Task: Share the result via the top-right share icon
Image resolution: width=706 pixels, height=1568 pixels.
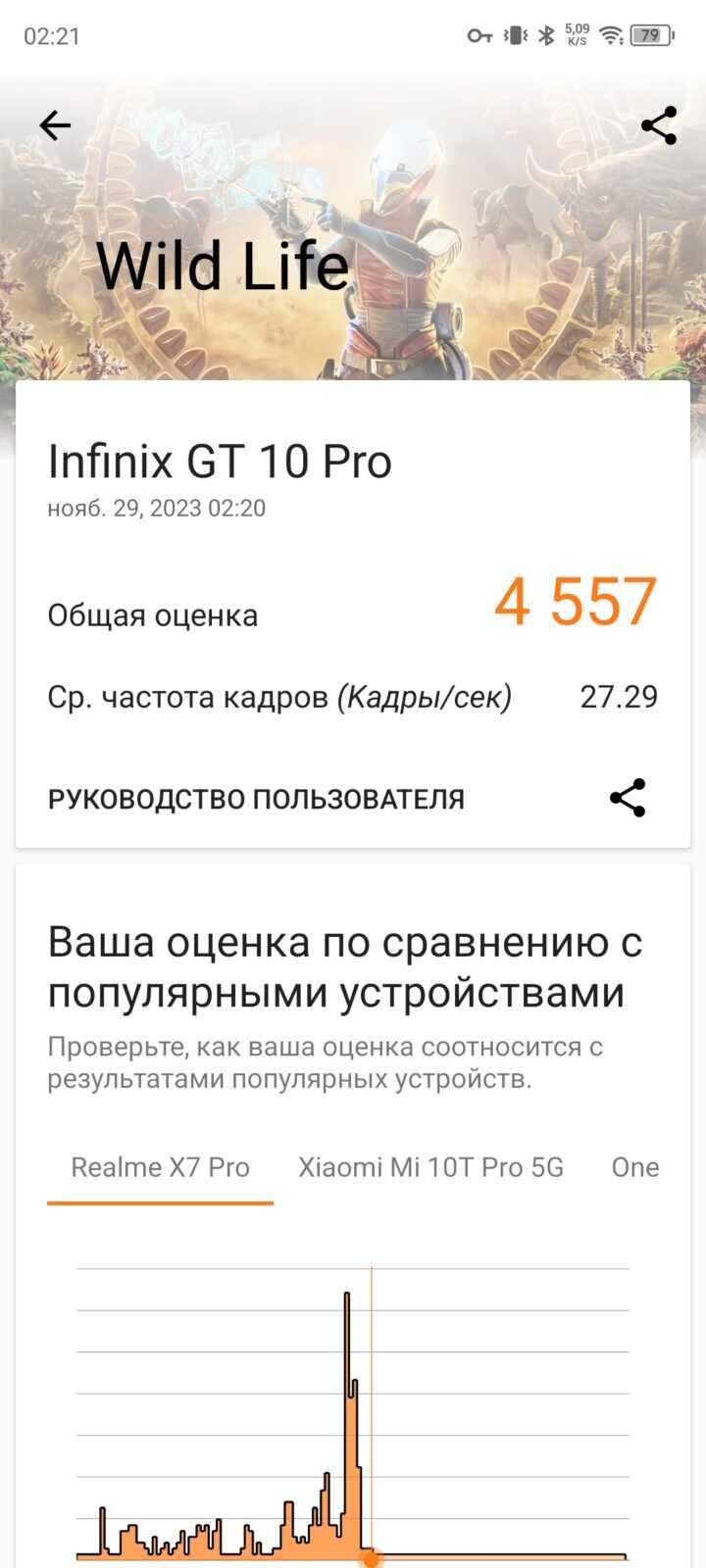Action: (659, 125)
